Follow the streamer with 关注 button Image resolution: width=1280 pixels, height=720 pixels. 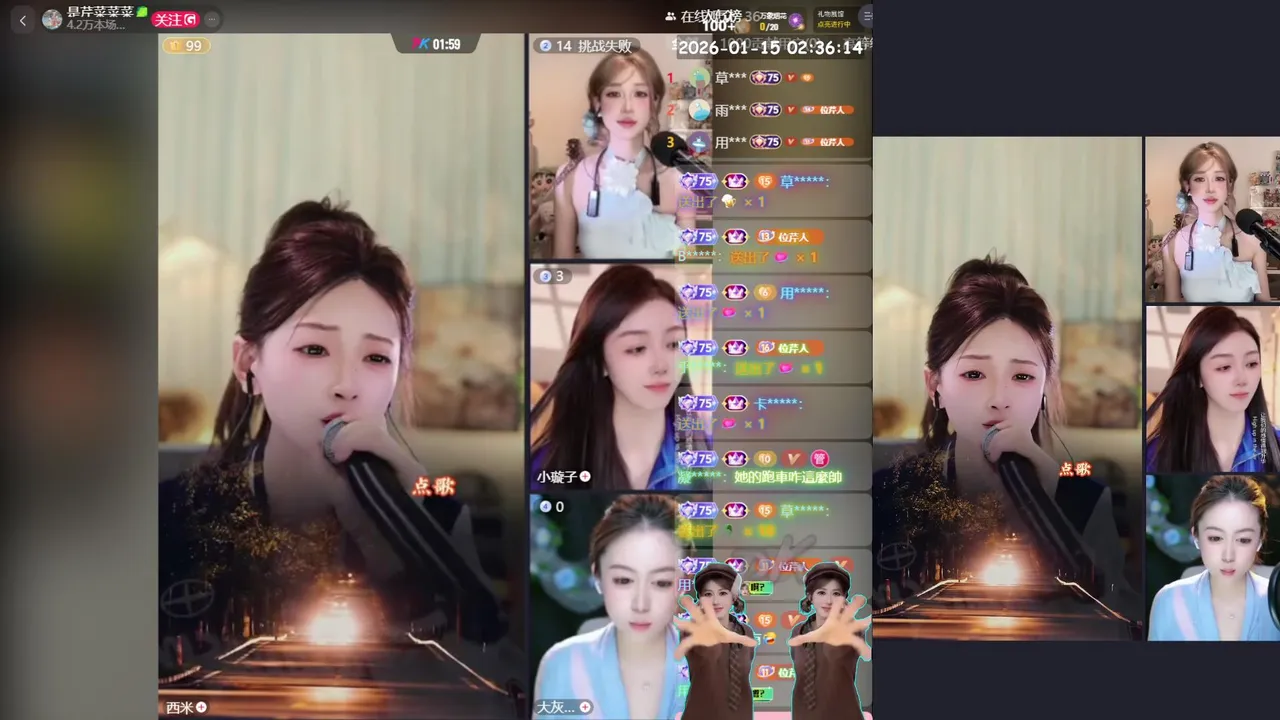[175, 19]
